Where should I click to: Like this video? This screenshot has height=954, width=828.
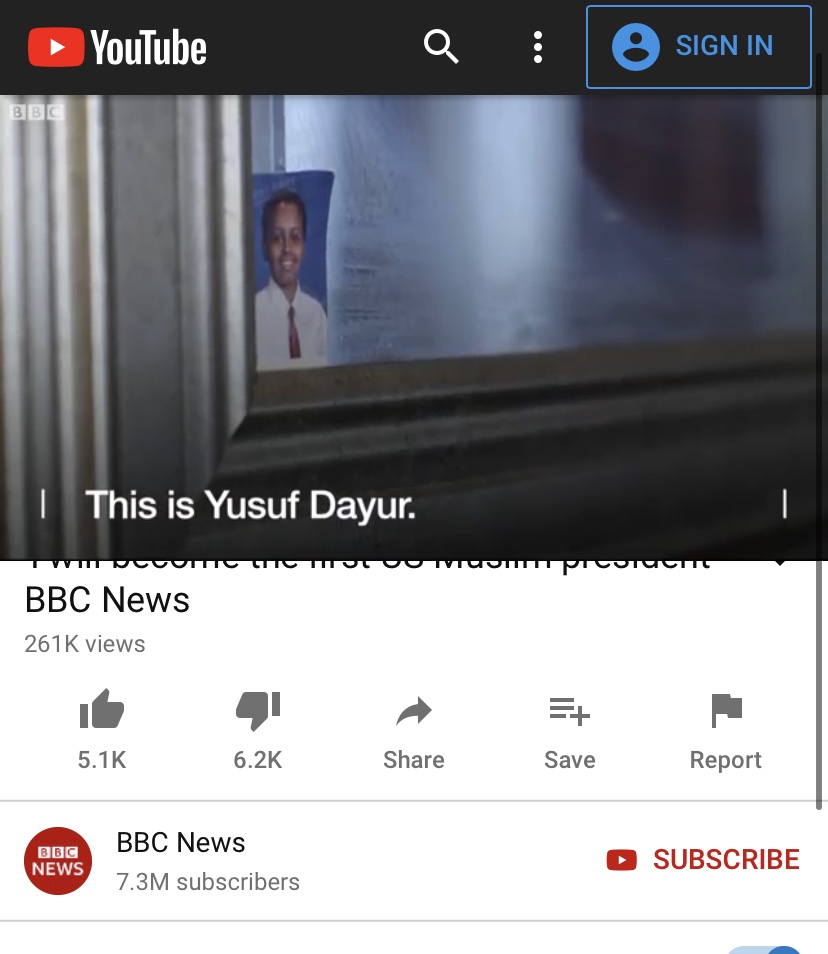pyautogui.click(x=102, y=729)
